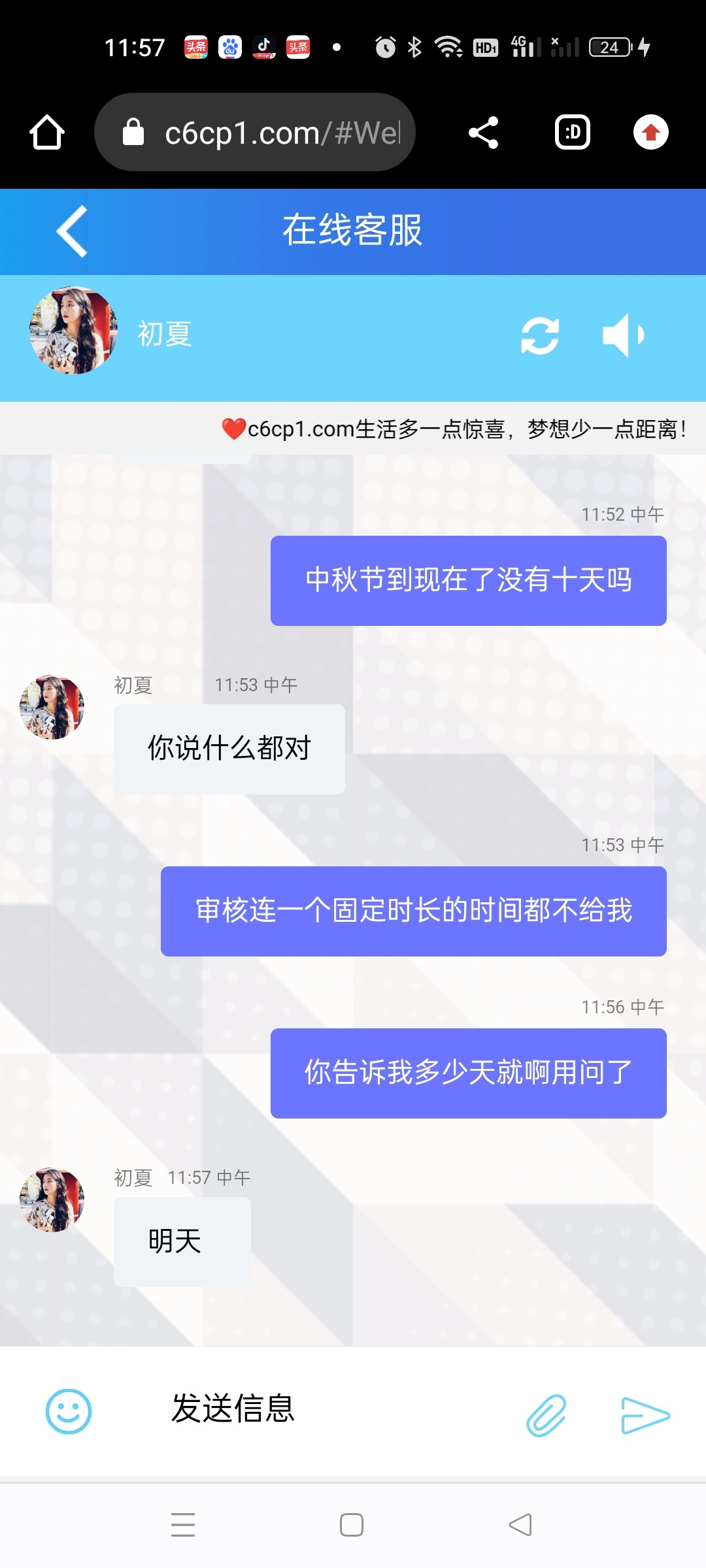Image resolution: width=706 pixels, height=1568 pixels.
Task: Mute the chat notification sound
Action: pos(623,335)
